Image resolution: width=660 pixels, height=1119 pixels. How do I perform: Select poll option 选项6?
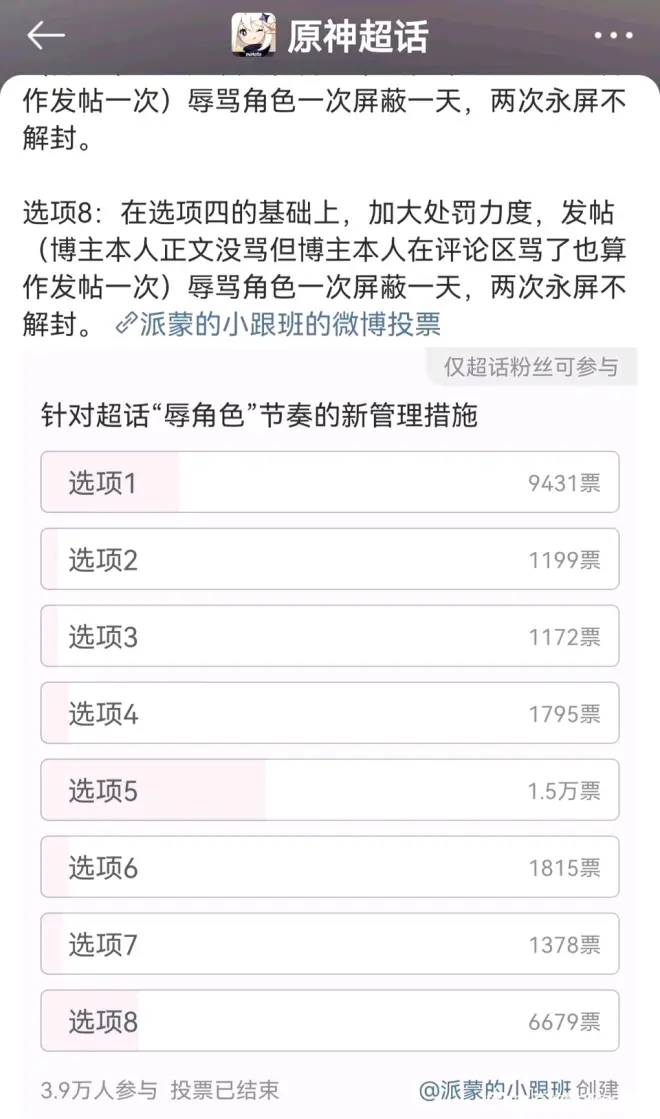pyautogui.click(x=330, y=867)
